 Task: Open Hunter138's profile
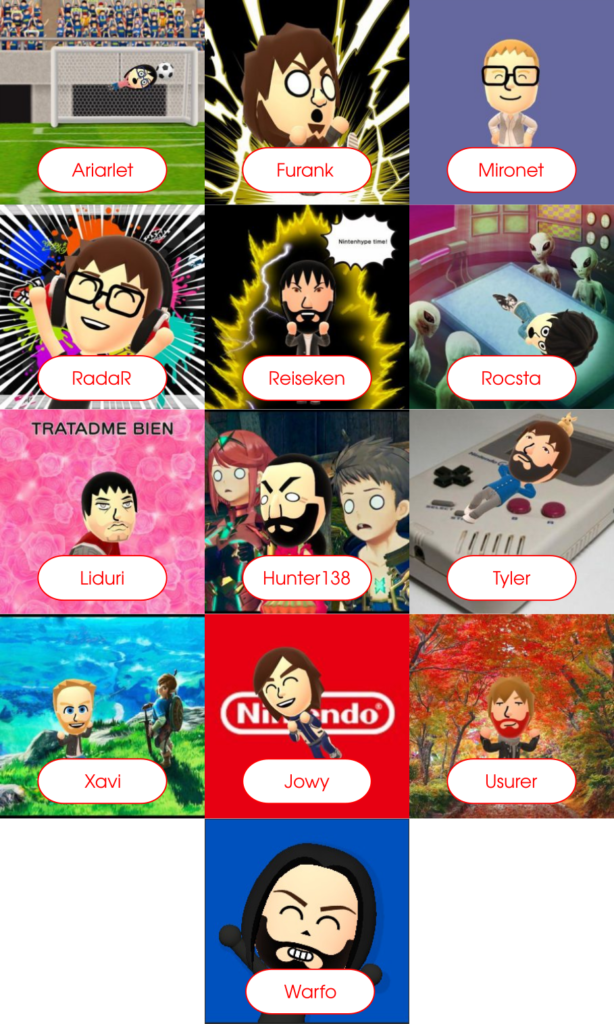tap(306, 578)
